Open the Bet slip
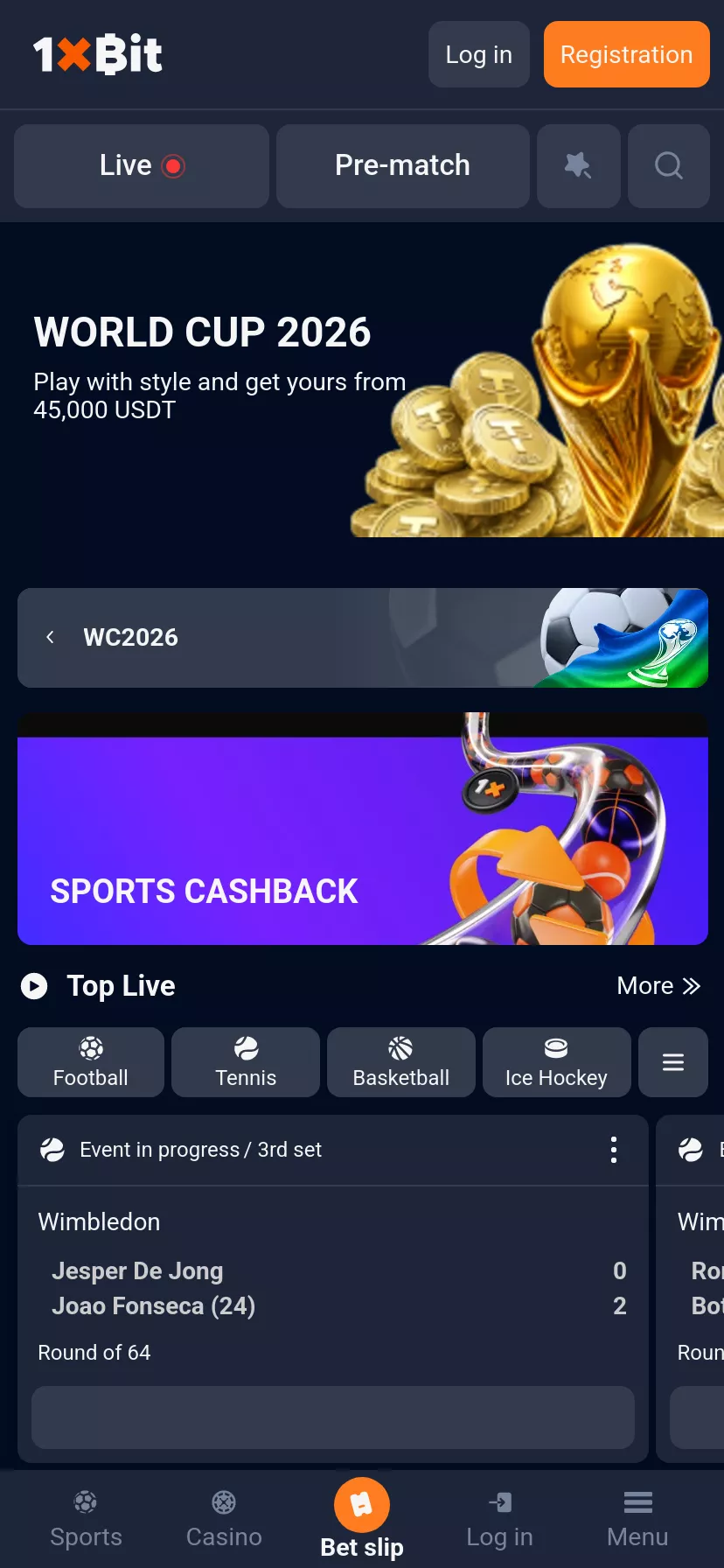Screen dimensions: 724x1568 point(362,1520)
